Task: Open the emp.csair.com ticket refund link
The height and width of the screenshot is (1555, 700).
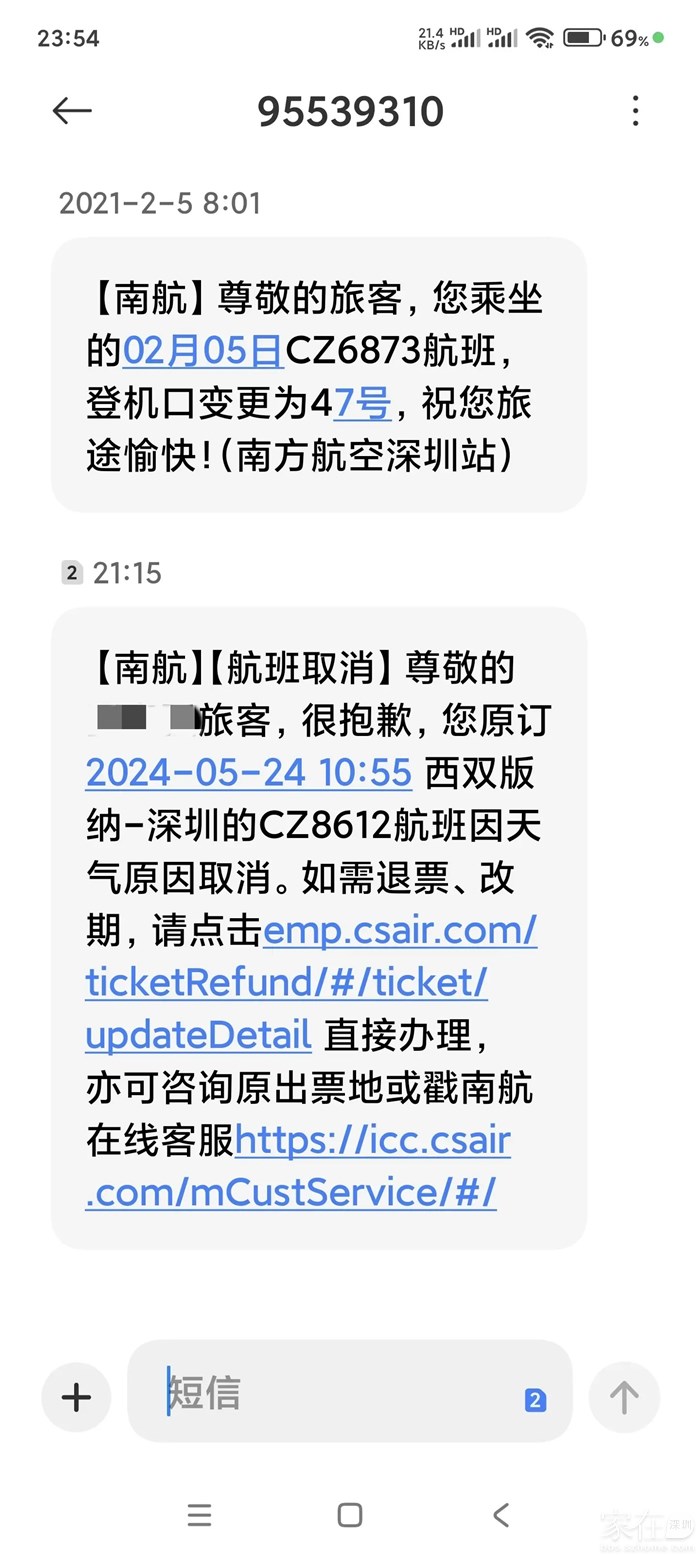Action: coord(310,983)
